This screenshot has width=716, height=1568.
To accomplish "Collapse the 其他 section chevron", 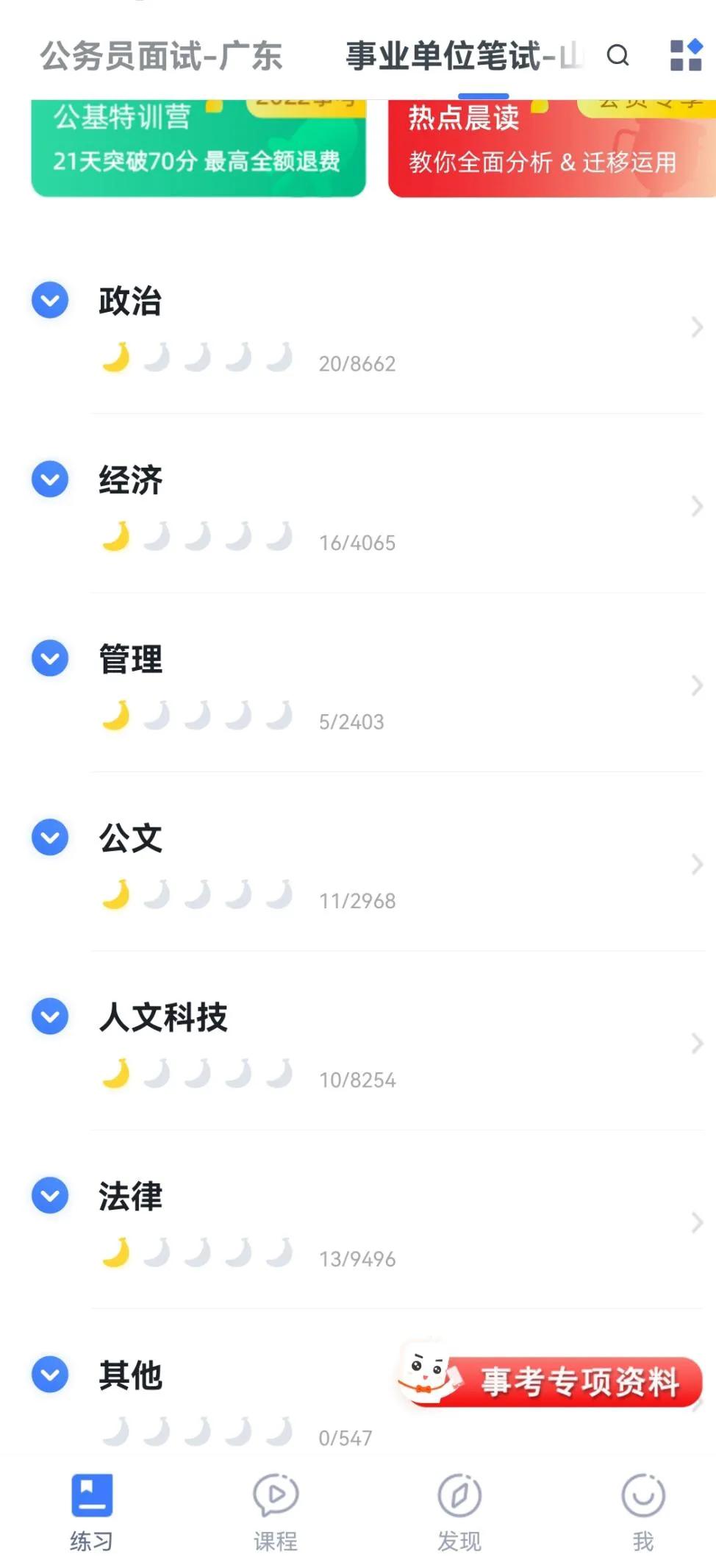I will [x=49, y=1372].
